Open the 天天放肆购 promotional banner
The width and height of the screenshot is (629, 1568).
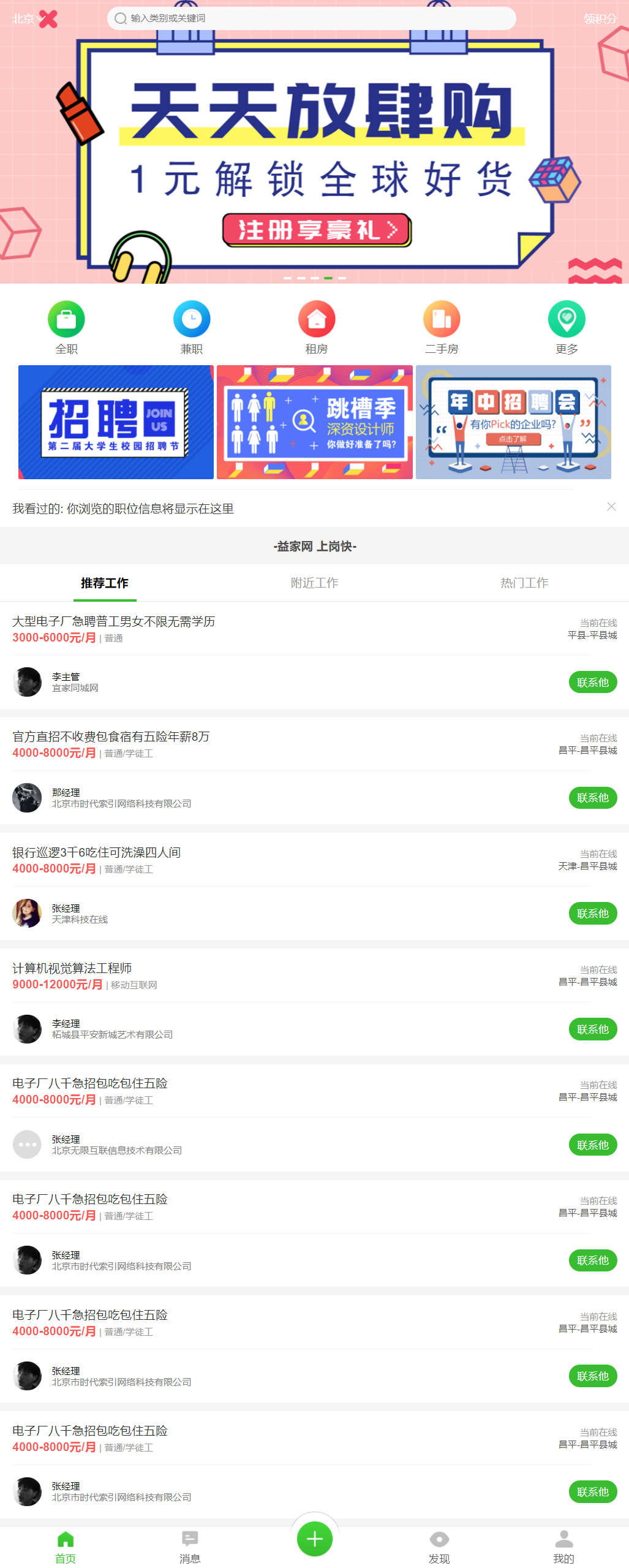click(314, 159)
